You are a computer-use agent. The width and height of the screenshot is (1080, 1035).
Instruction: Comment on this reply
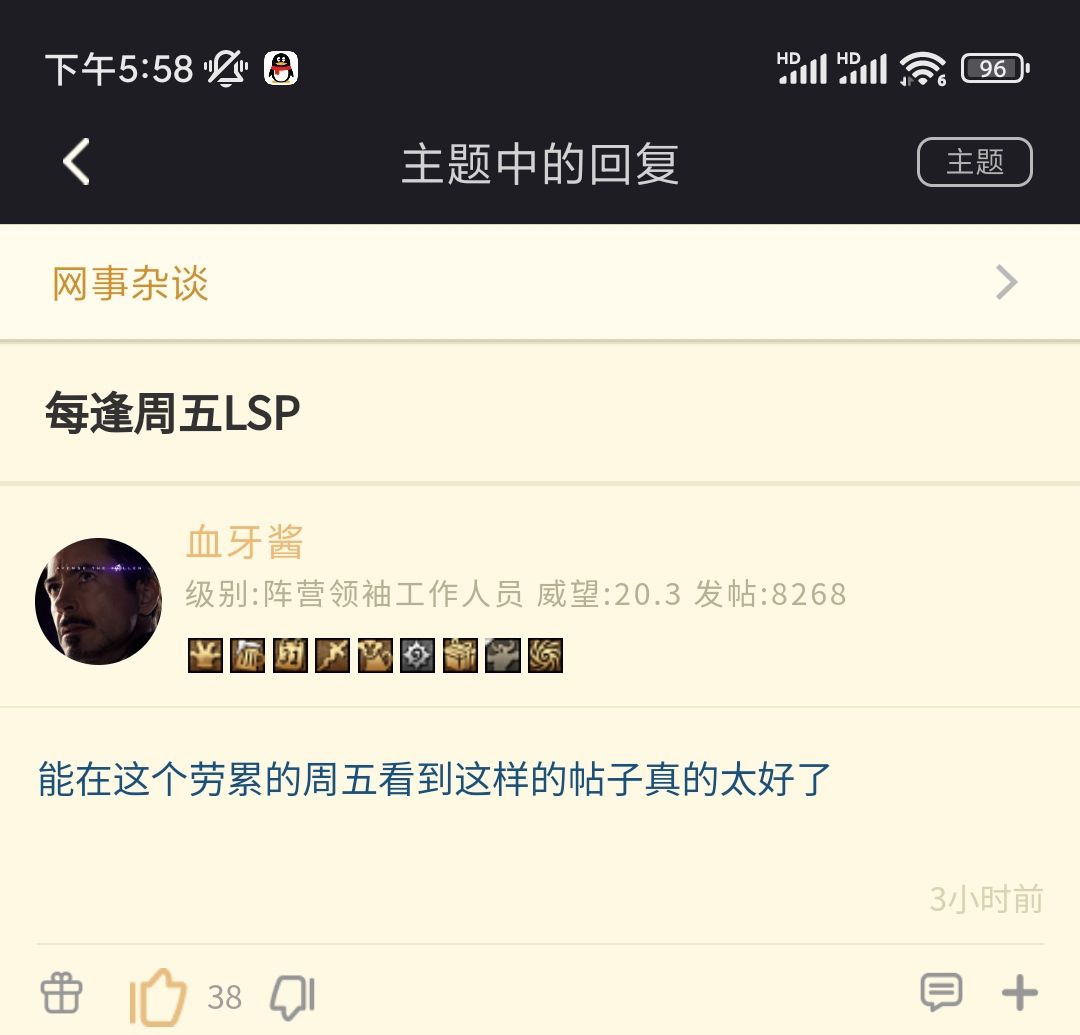point(940,993)
